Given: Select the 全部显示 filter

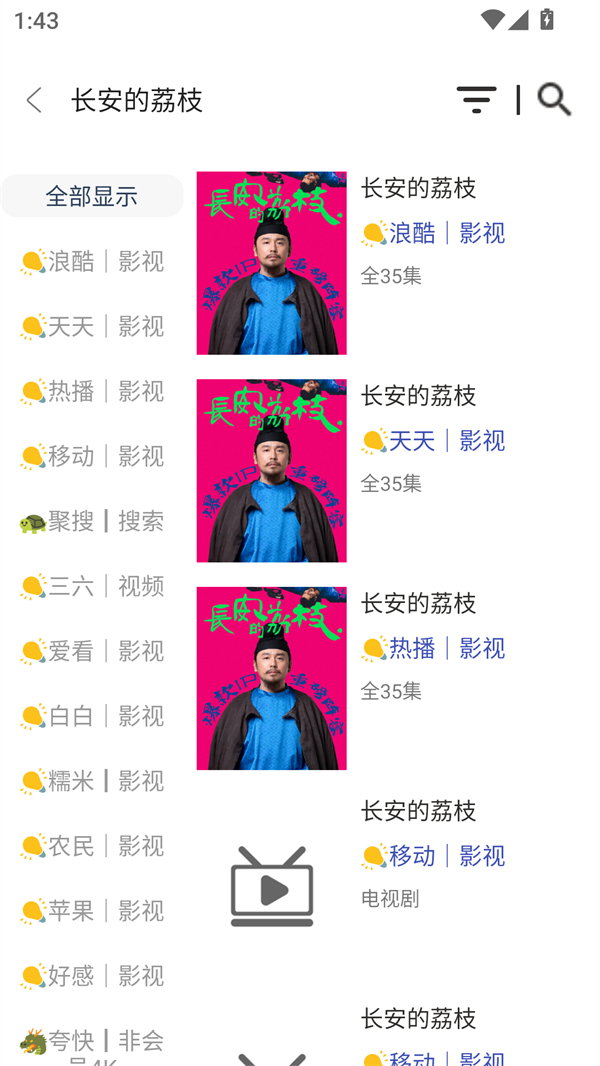Looking at the screenshot, I should (x=91, y=196).
